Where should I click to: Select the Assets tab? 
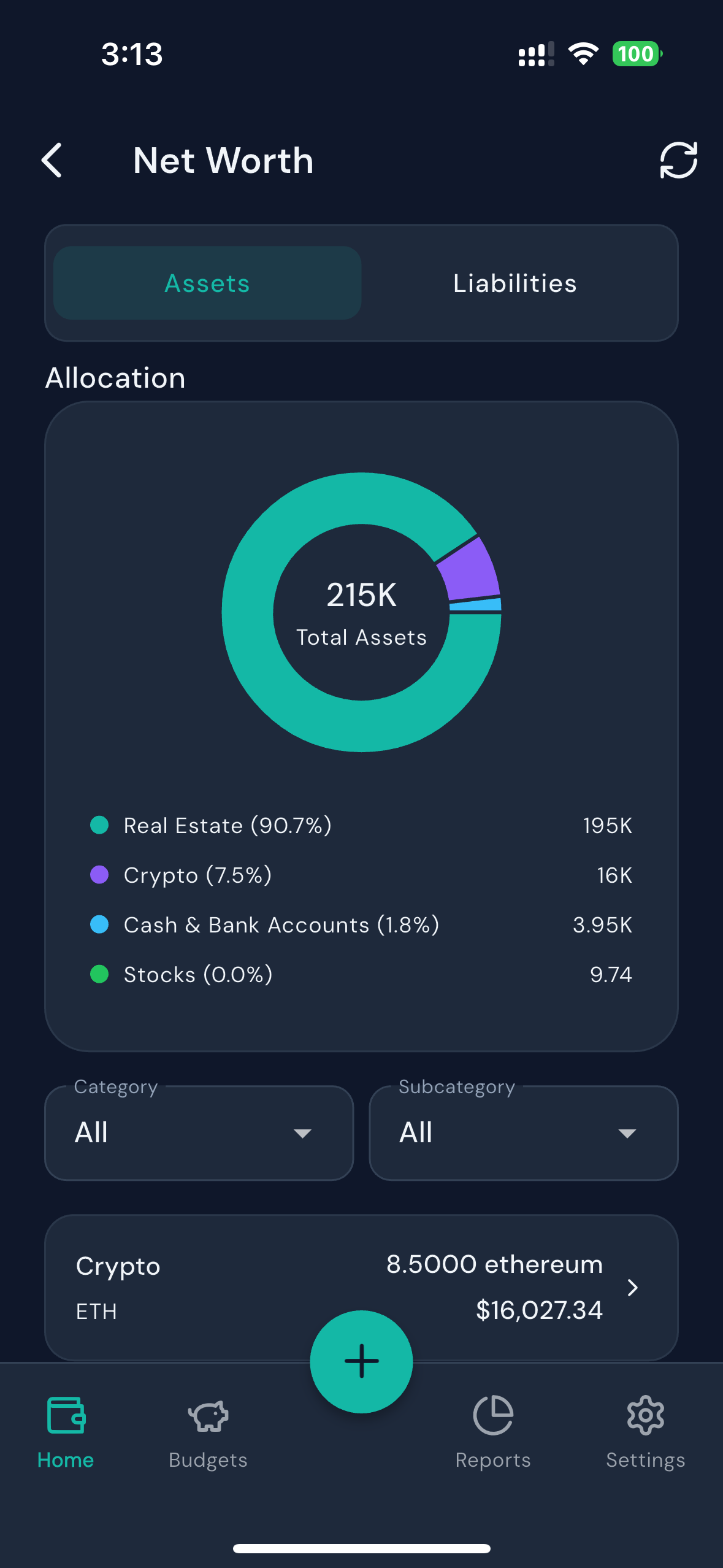(207, 283)
